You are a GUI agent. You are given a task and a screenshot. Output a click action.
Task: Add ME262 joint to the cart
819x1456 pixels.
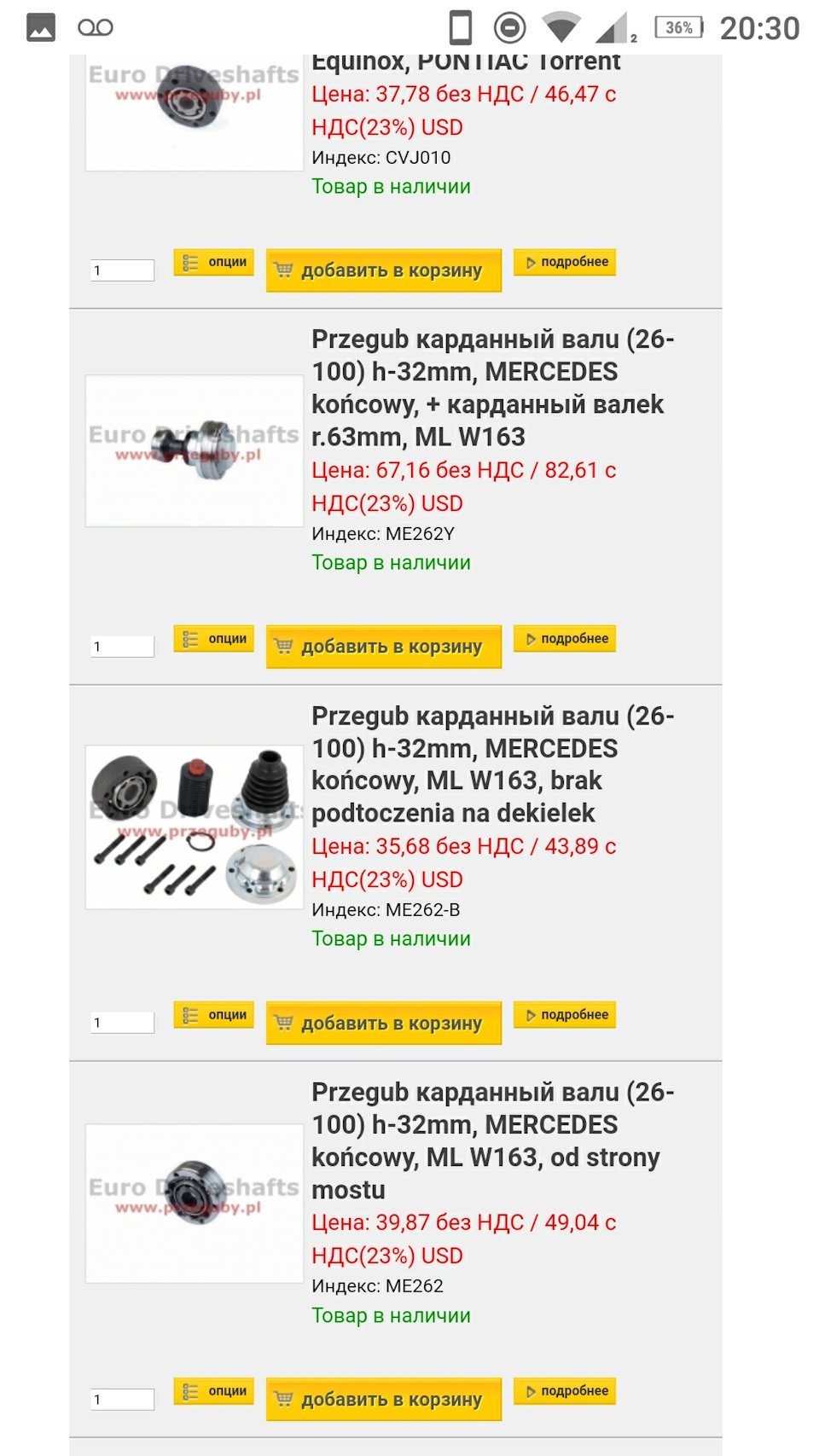click(383, 1399)
